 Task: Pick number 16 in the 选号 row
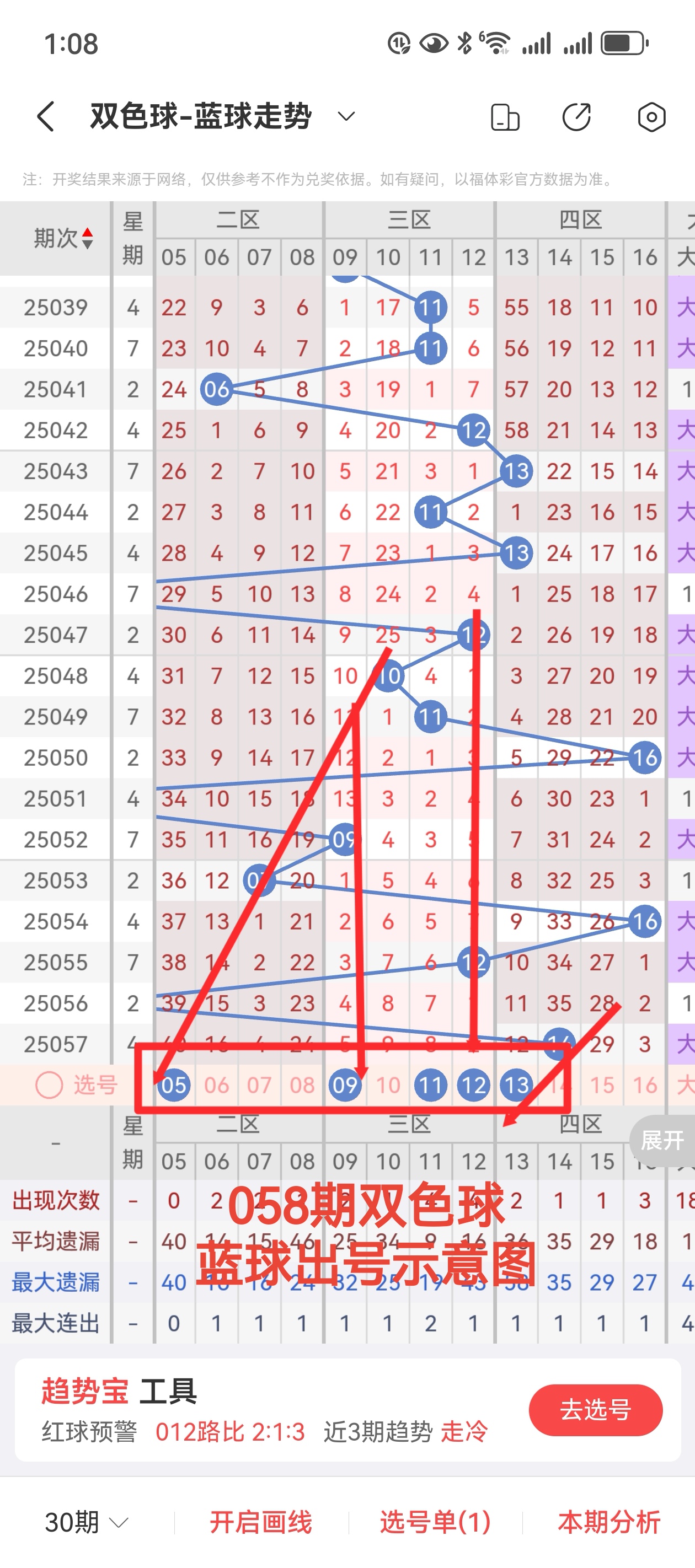644,1084
